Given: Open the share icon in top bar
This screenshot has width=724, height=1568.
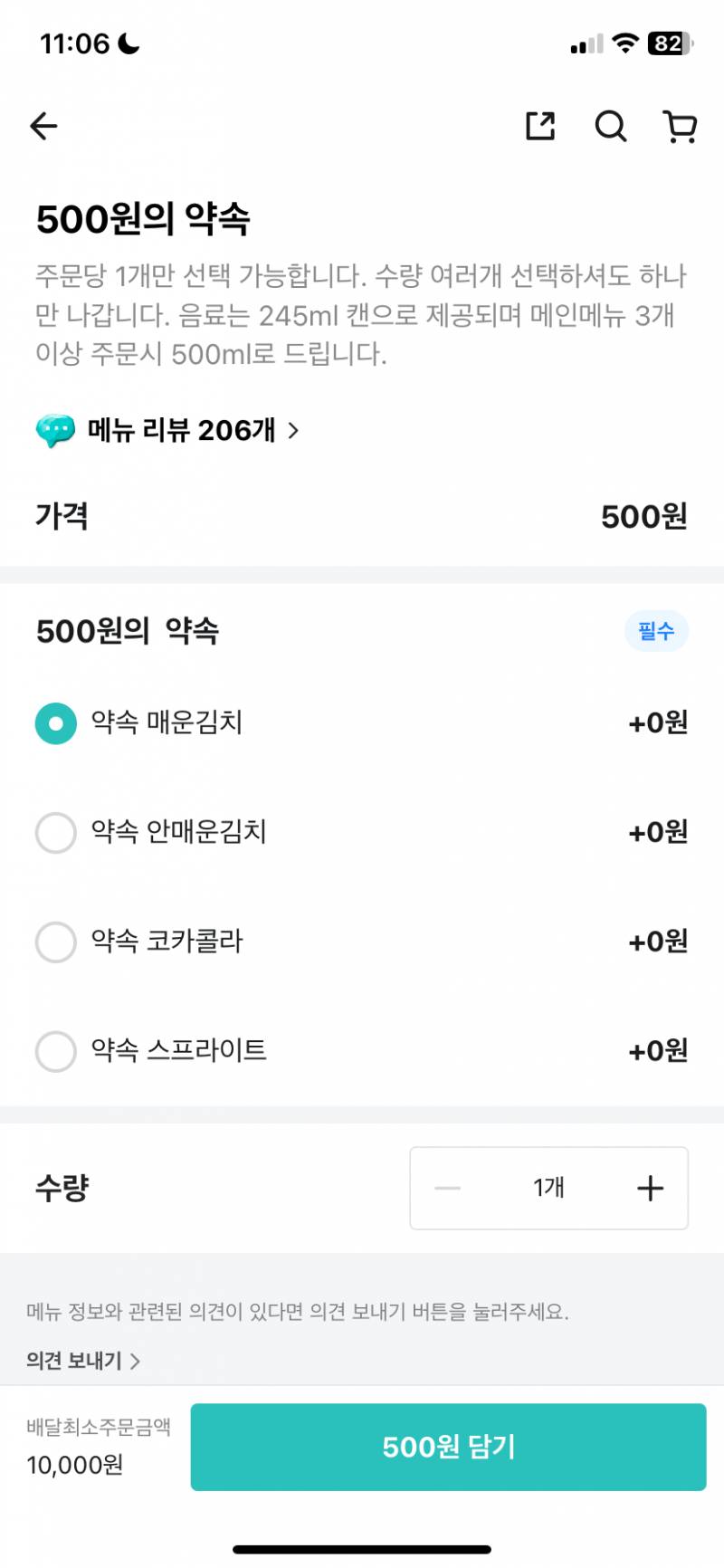Looking at the screenshot, I should click(540, 127).
